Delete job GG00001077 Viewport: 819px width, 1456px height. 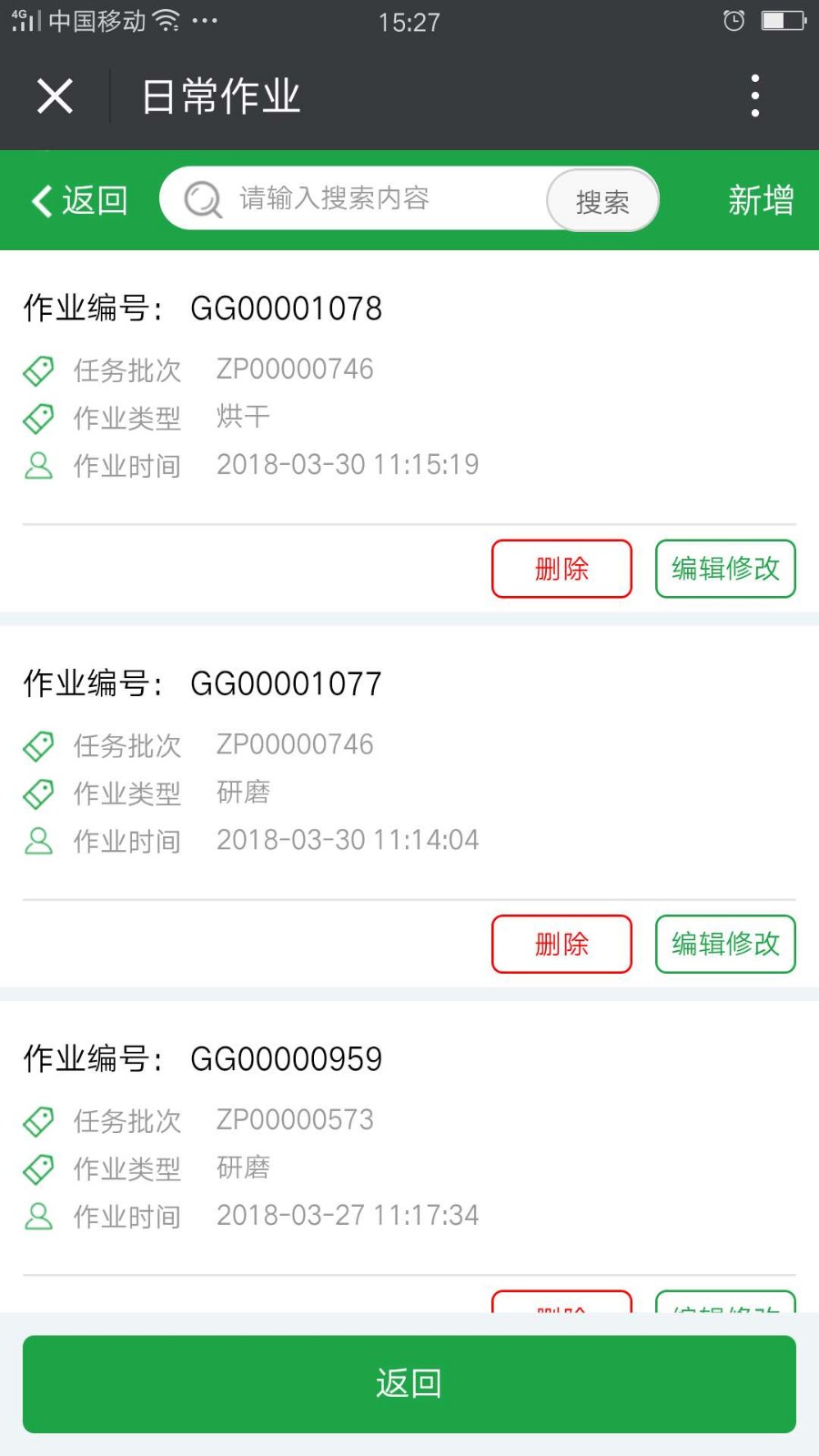click(x=561, y=944)
